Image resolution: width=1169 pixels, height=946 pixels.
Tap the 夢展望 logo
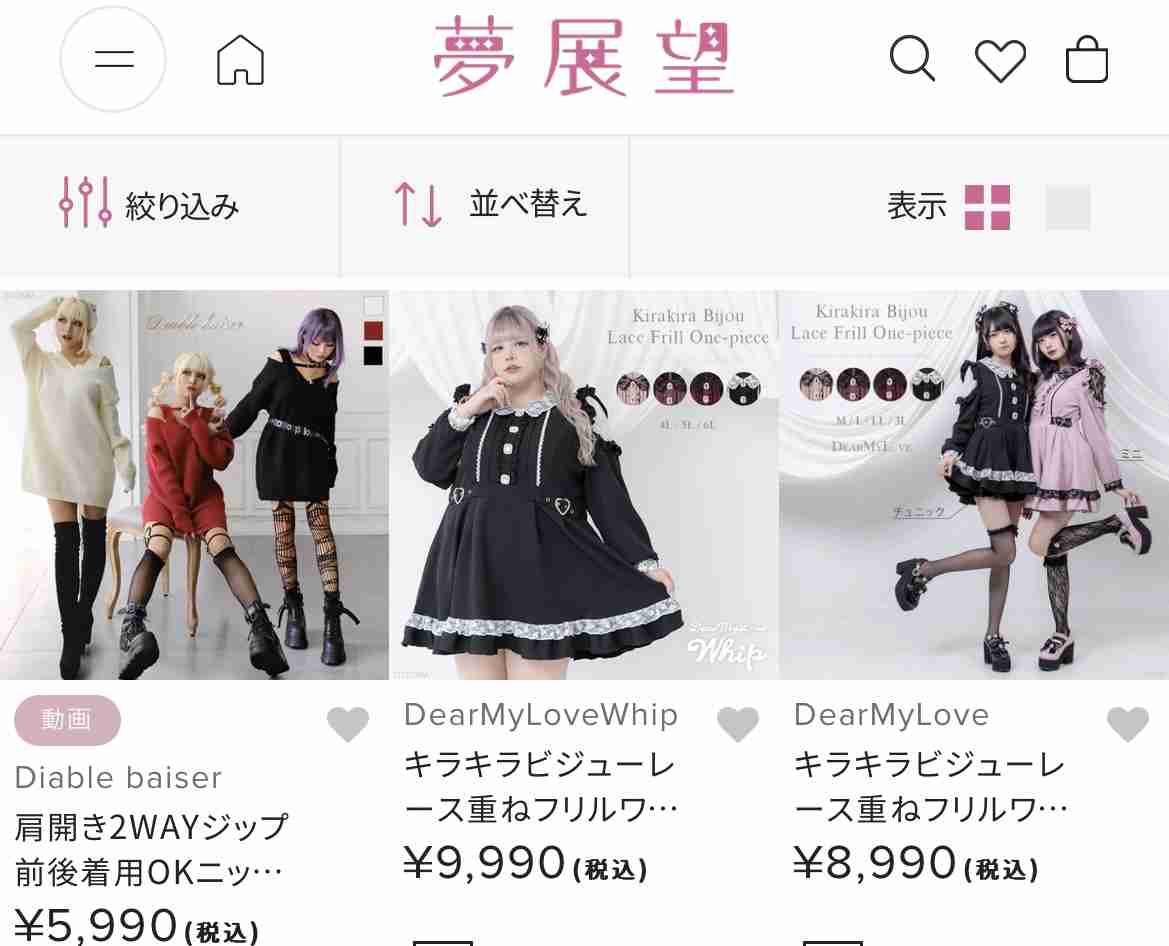(x=584, y=57)
